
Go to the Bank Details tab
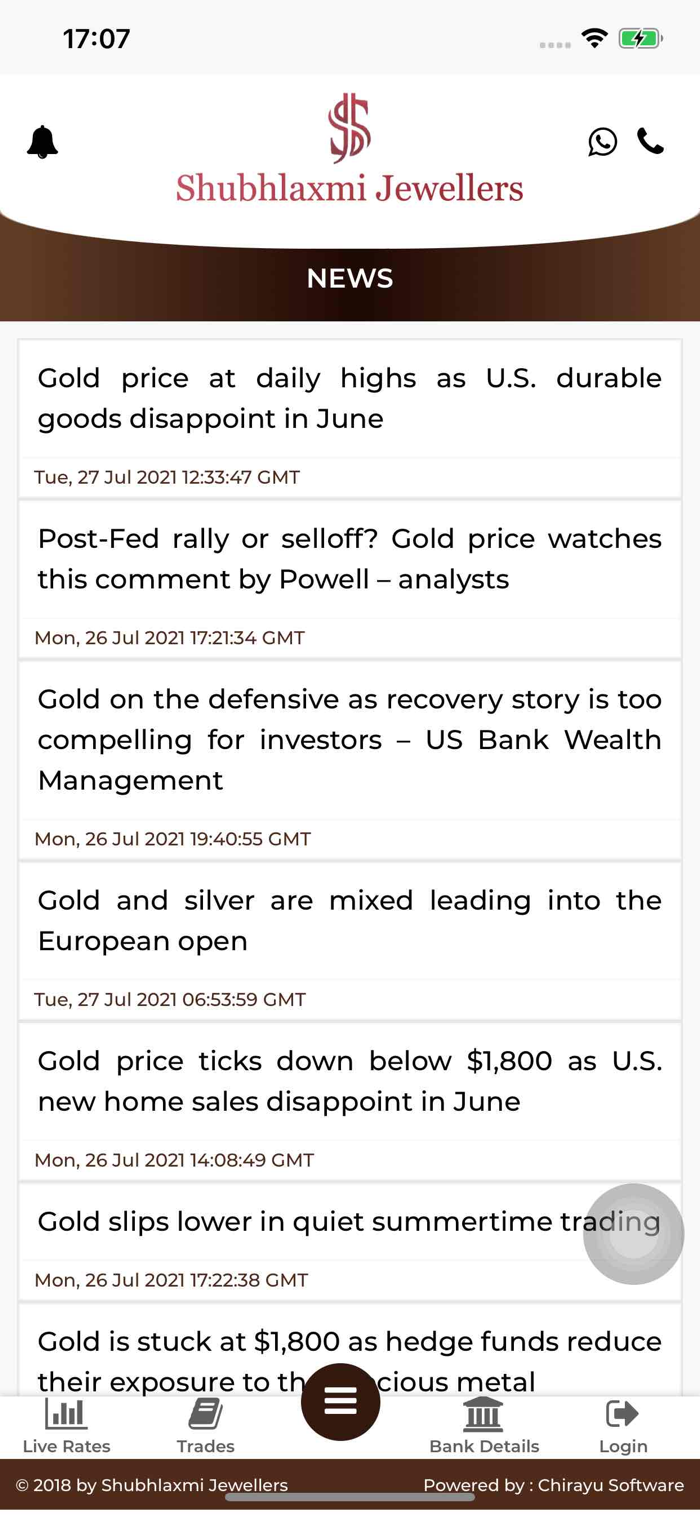484,1426
